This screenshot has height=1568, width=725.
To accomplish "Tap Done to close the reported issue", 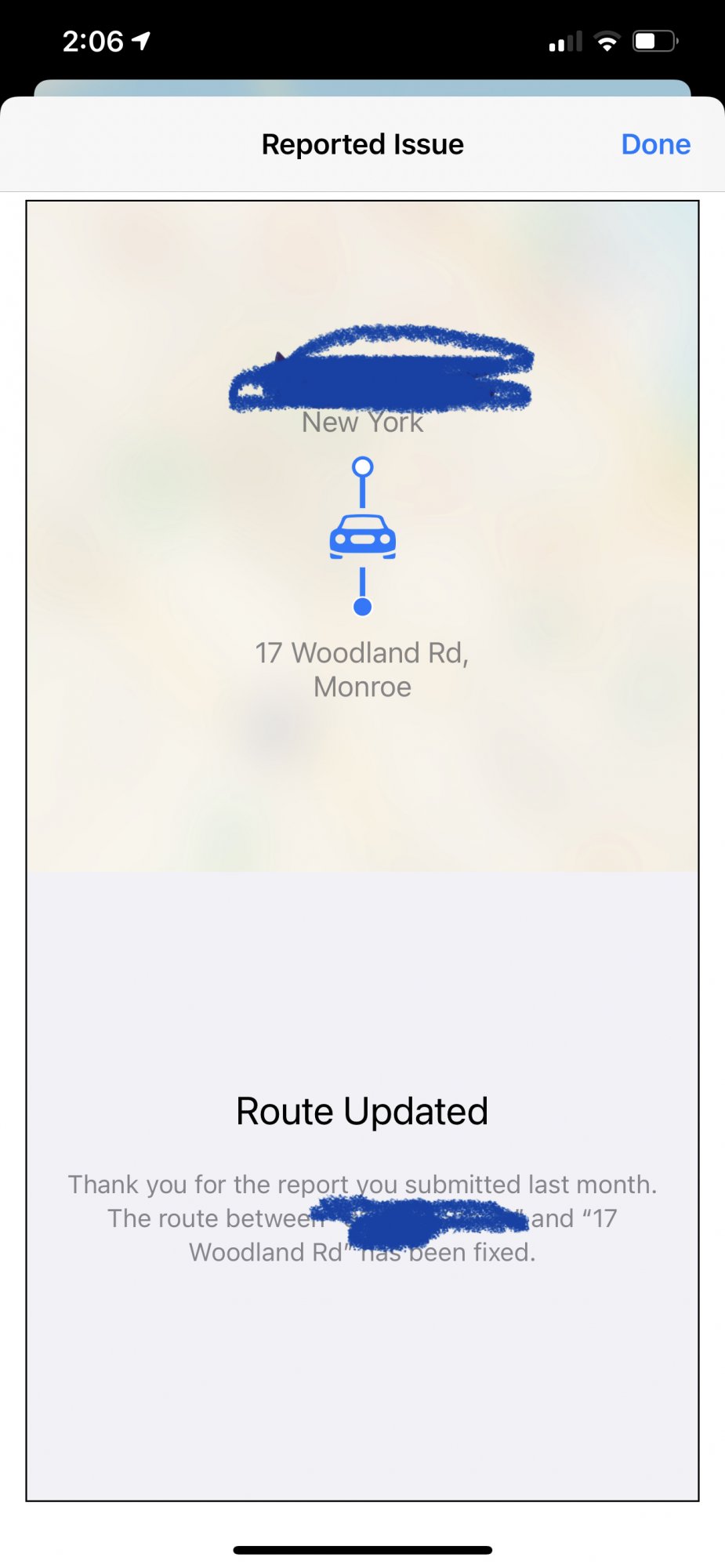I will tap(655, 144).
